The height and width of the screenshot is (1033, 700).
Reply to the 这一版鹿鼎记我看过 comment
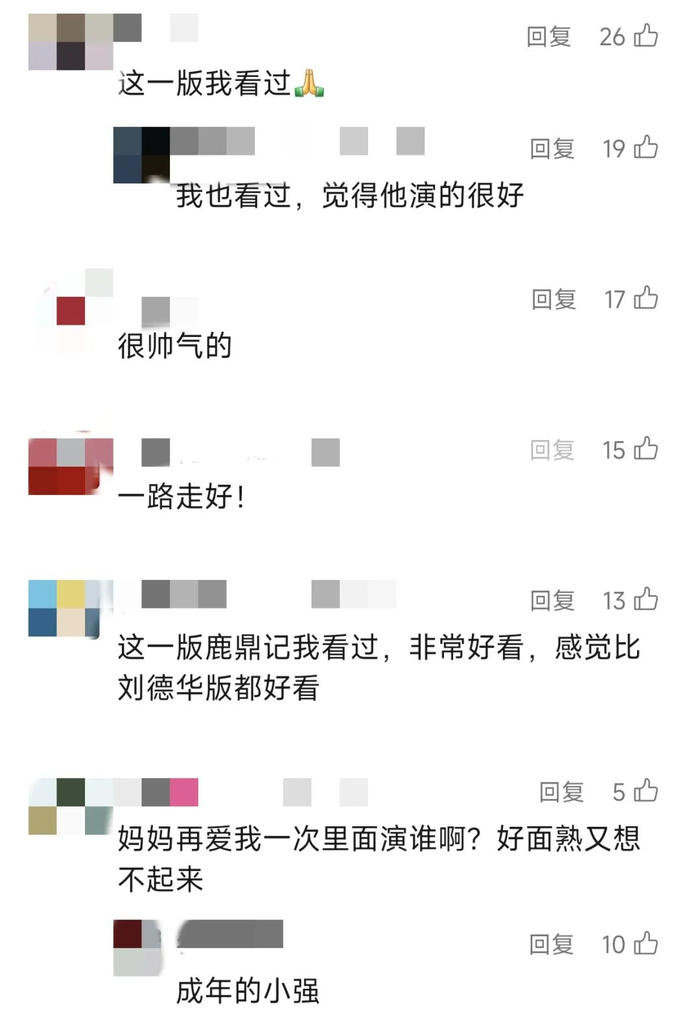(552, 600)
